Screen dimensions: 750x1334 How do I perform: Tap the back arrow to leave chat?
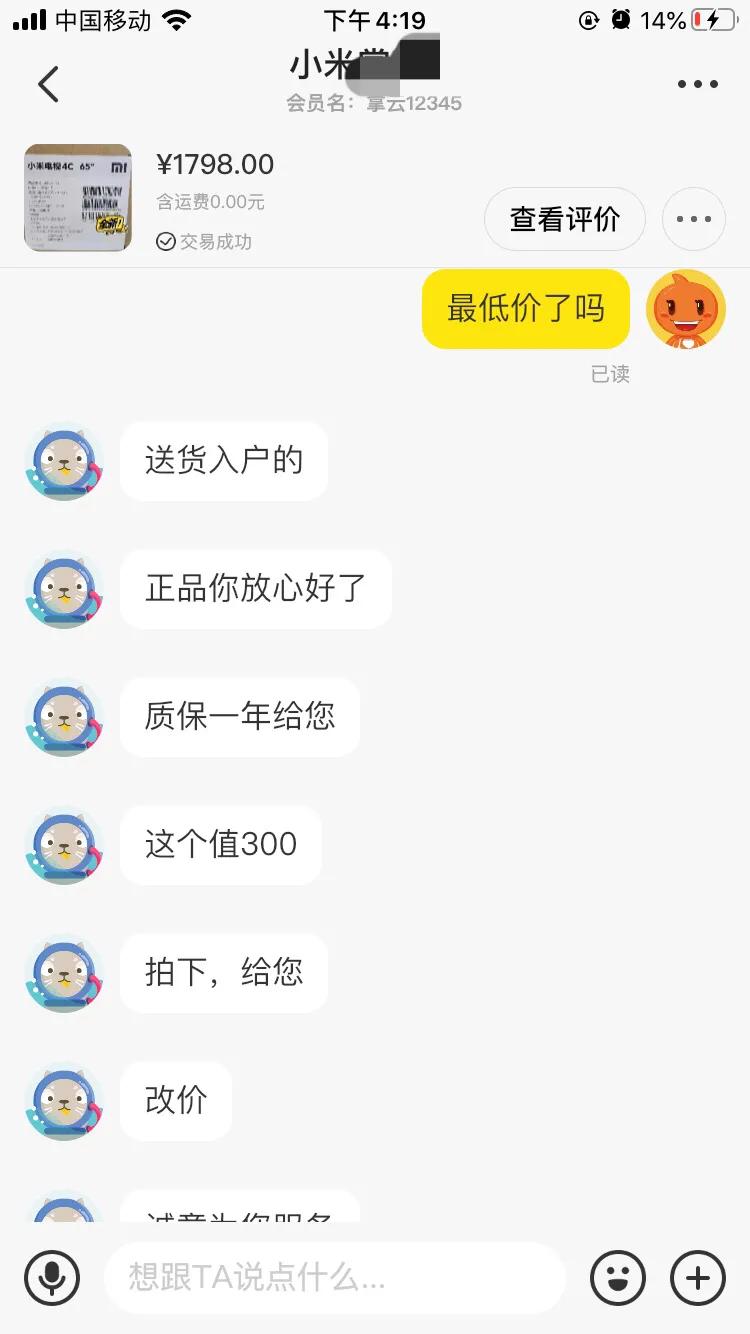pyautogui.click(x=48, y=84)
